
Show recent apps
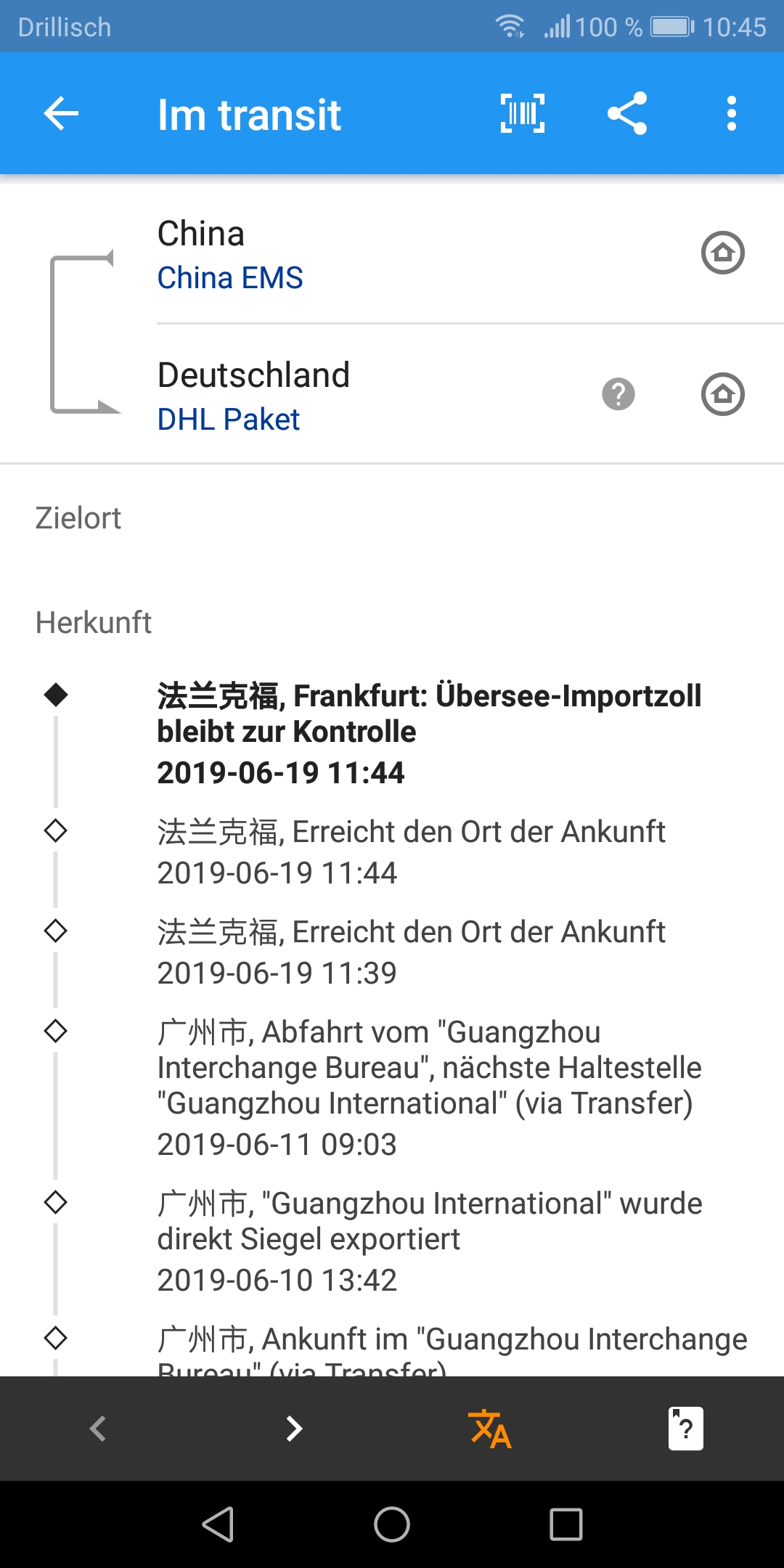point(566,1524)
